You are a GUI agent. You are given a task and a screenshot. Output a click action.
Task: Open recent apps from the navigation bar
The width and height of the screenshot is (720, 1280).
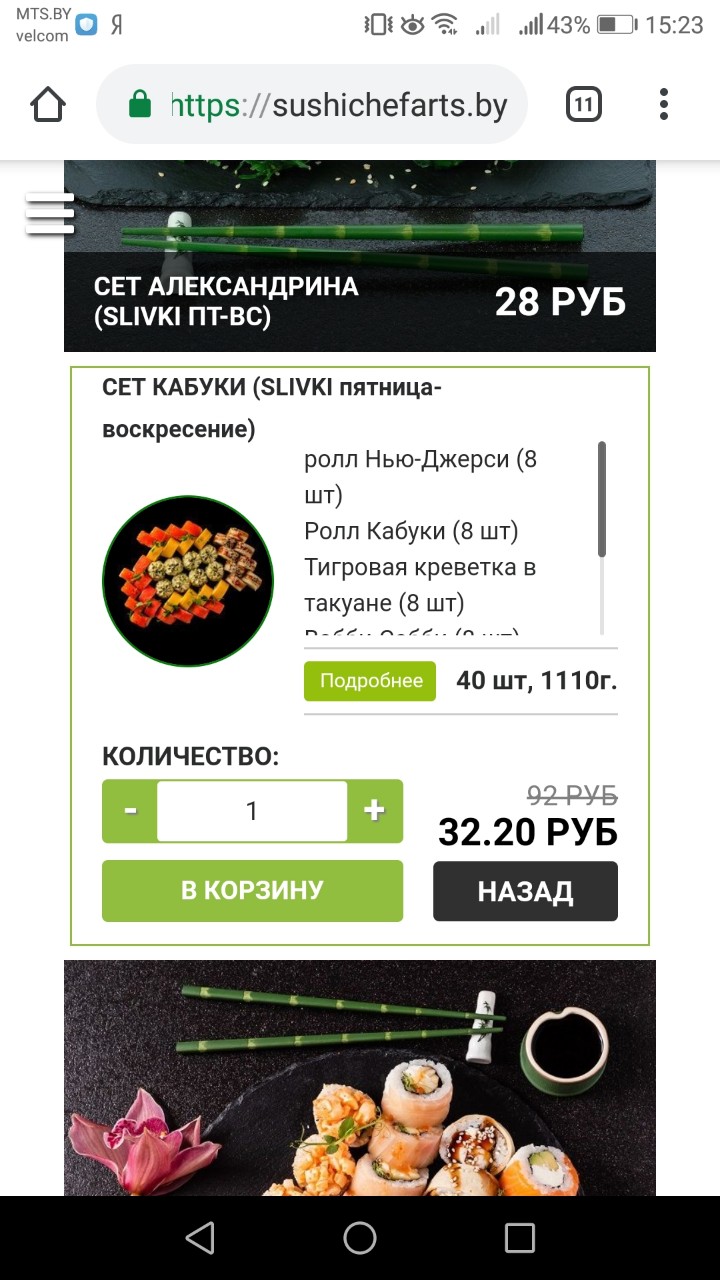pyautogui.click(x=520, y=1238)
